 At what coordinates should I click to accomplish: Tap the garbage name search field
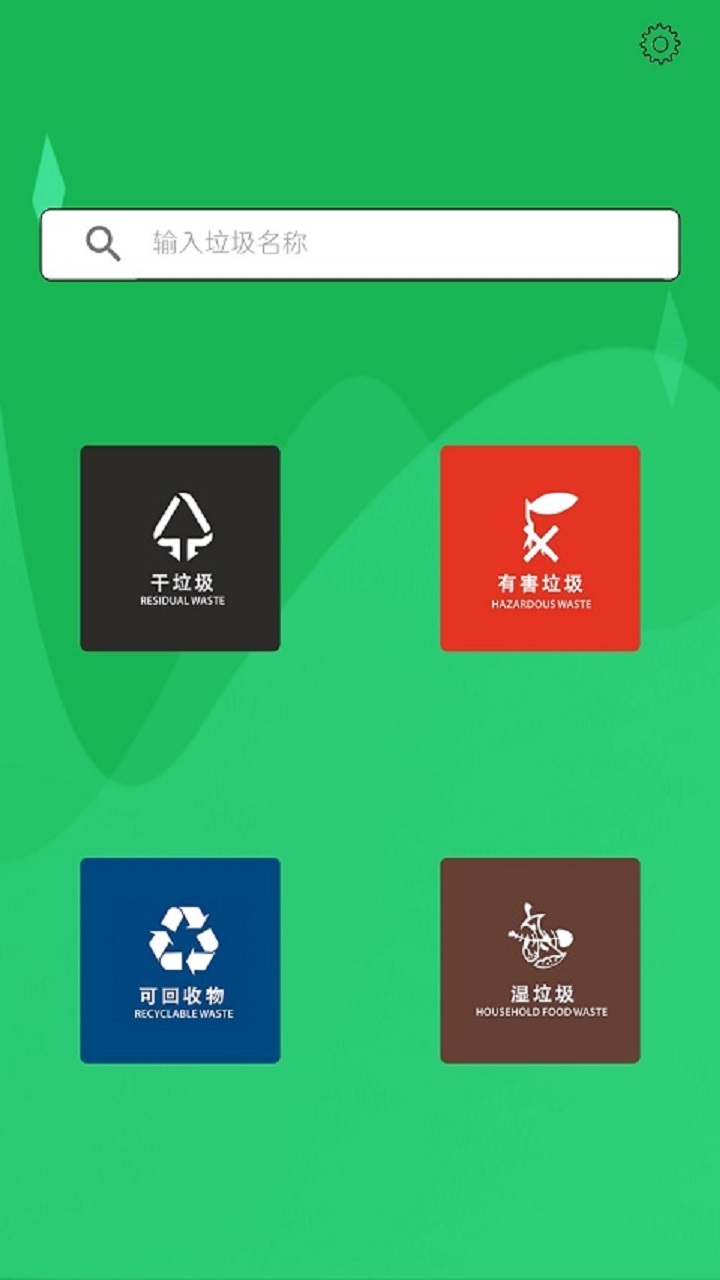[x=360, y=244]
